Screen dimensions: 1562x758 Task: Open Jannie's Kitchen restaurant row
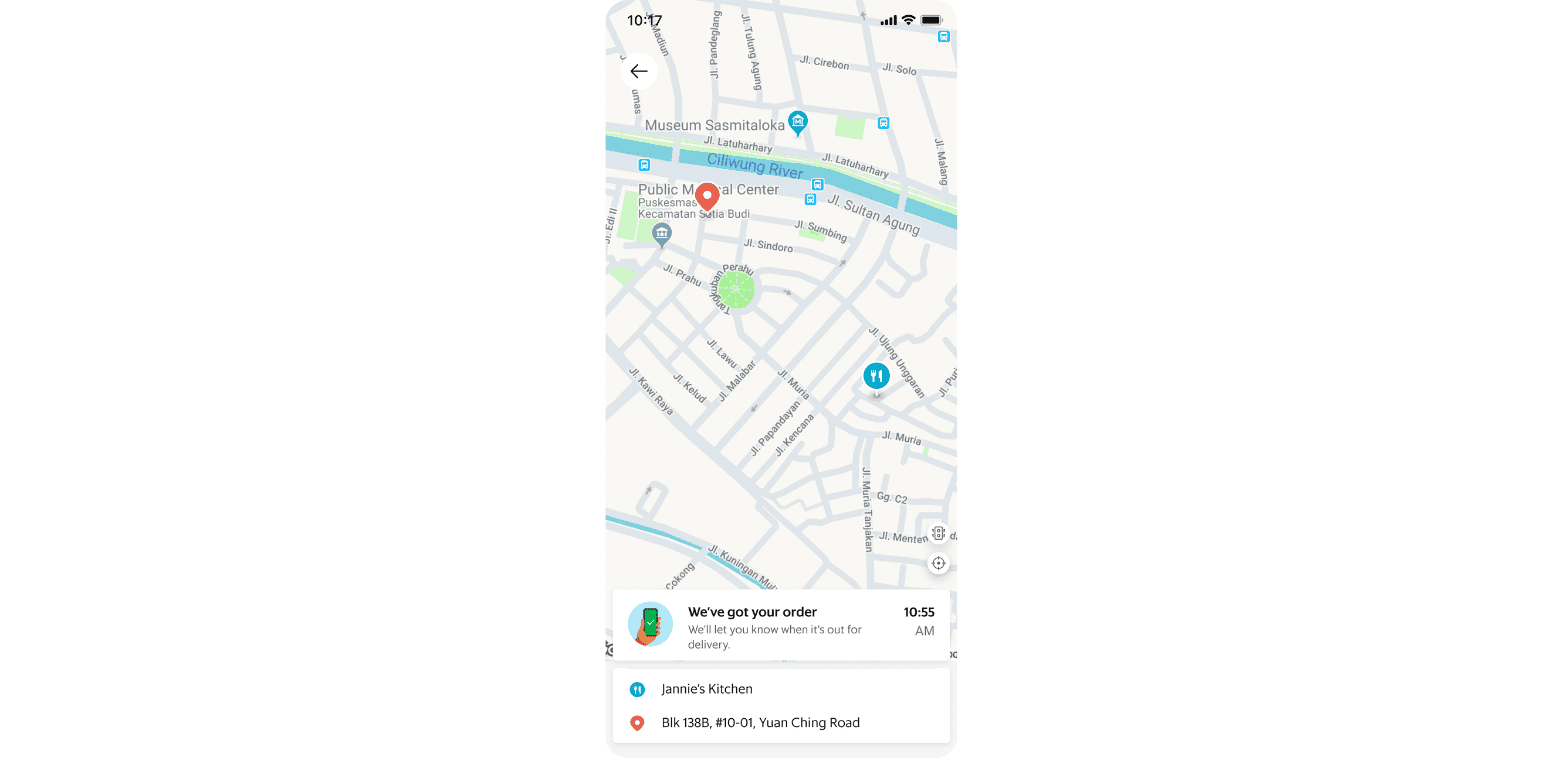tap(781, 689)
